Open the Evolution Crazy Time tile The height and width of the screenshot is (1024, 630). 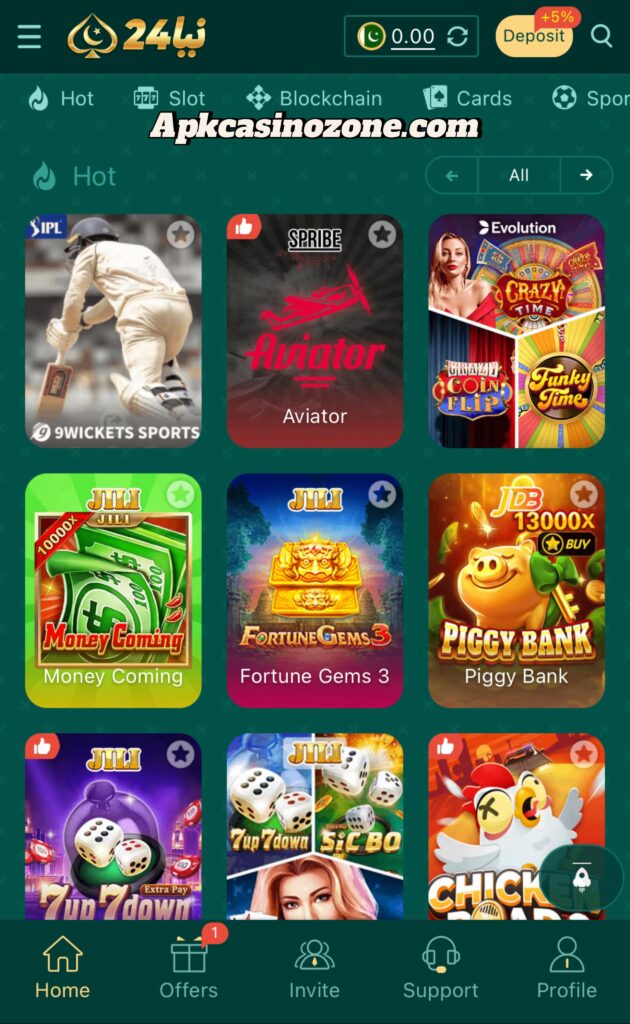[x=516, y=330]
